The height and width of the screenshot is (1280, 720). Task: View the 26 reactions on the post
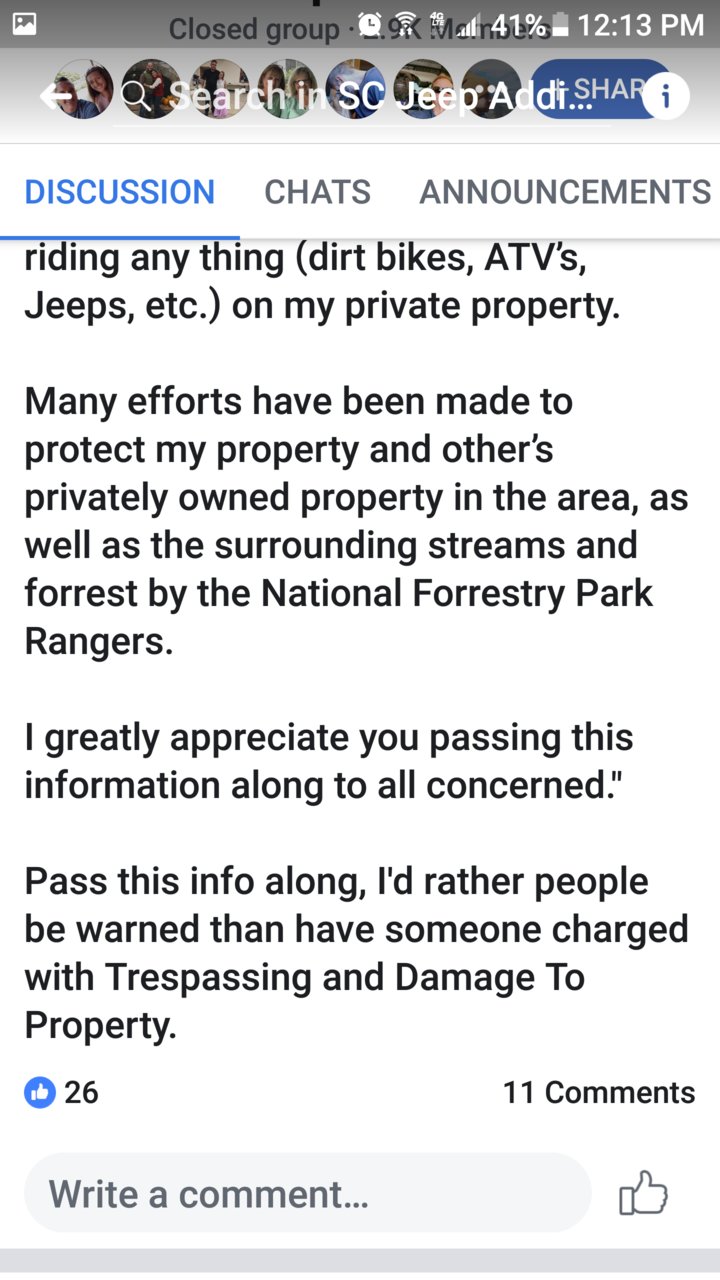[62, 1092]
